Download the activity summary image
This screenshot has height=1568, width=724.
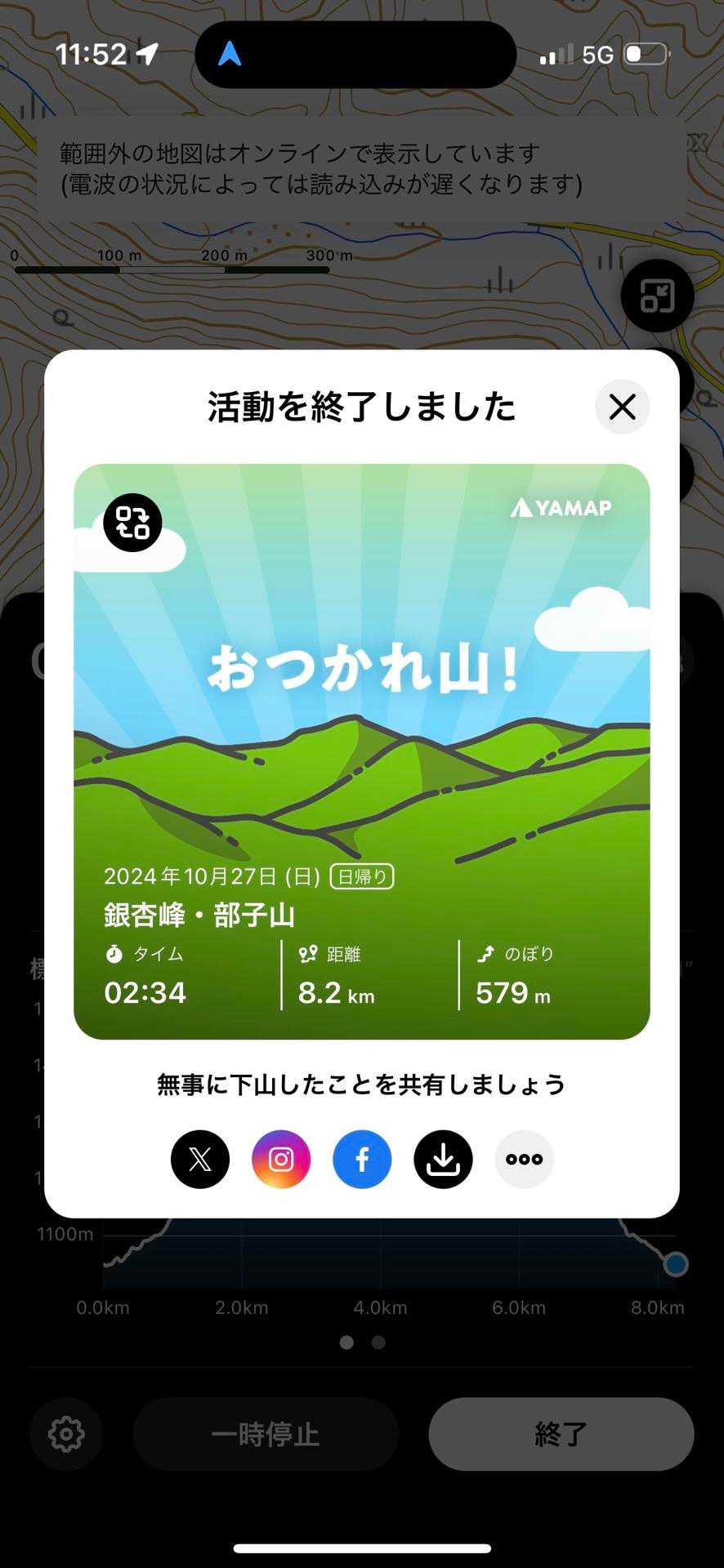(443, 1159)
